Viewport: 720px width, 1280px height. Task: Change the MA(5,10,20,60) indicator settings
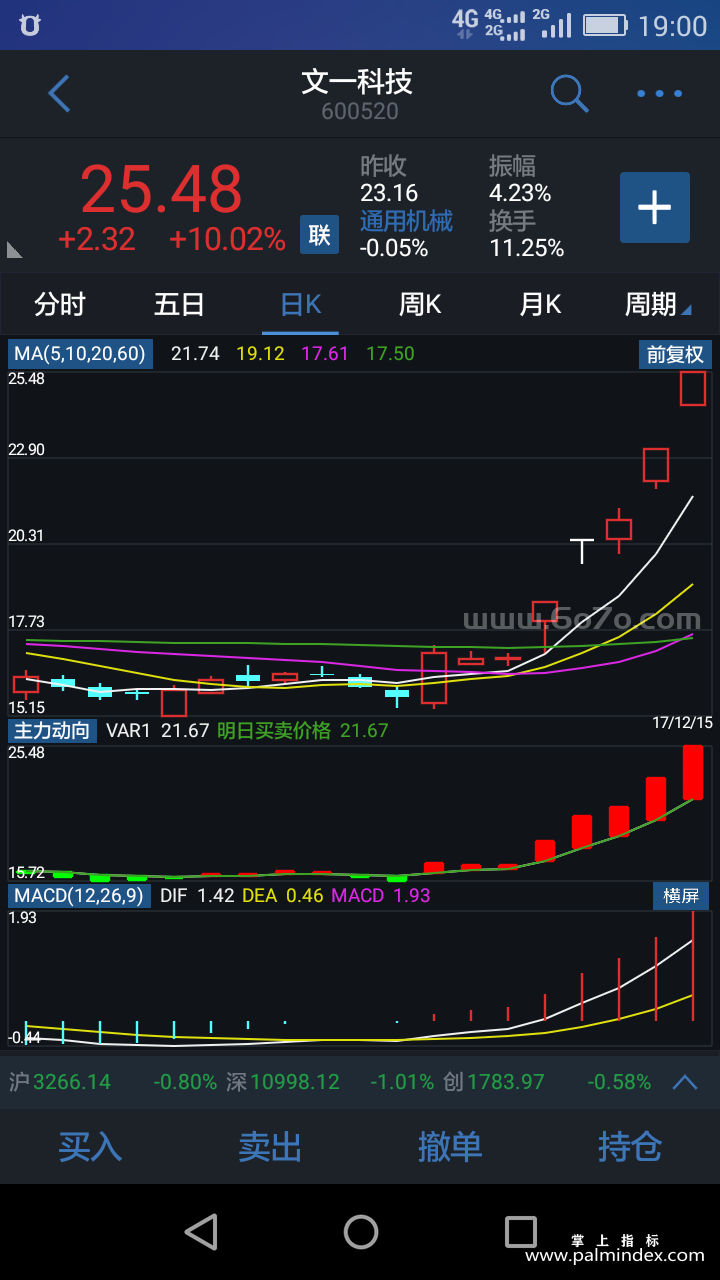(x=80, y=354)
